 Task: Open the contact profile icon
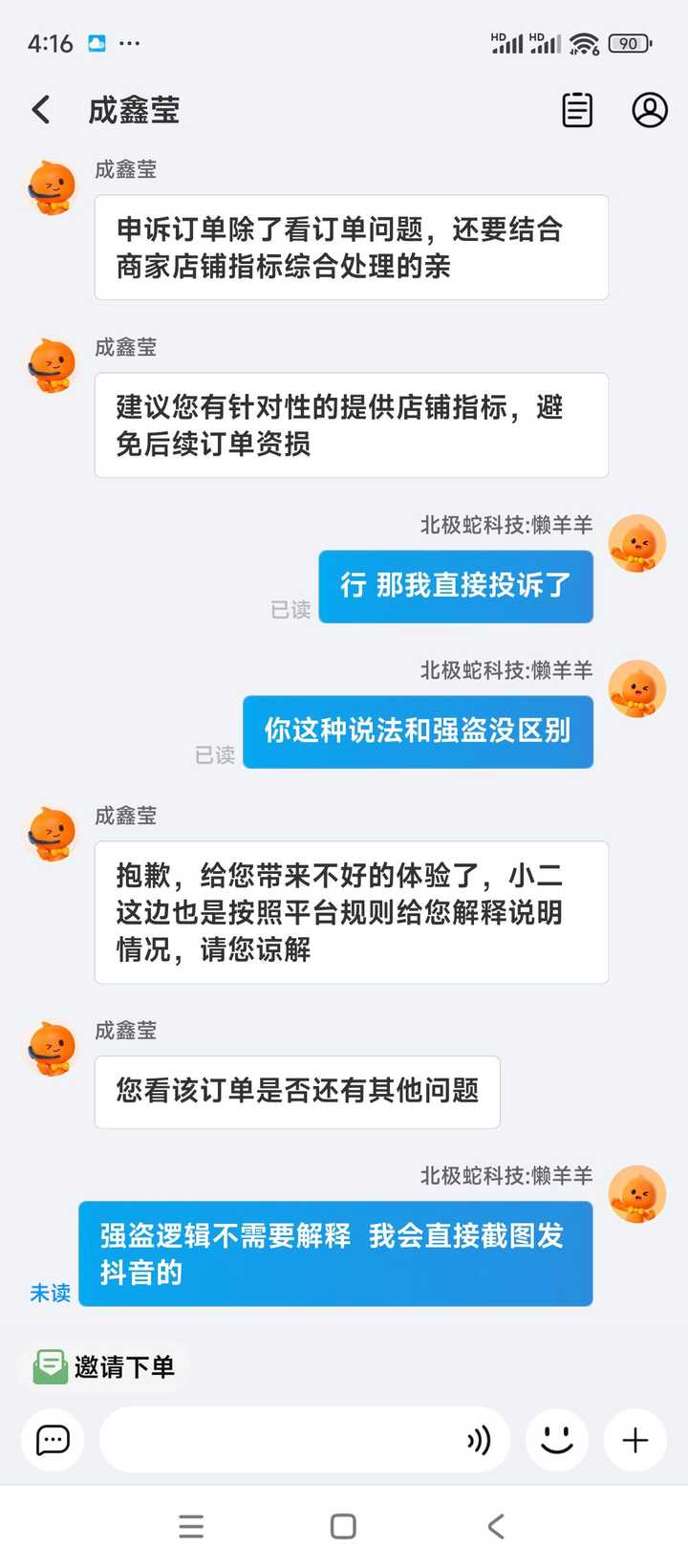pyautogui.click(x=650, y=110)
